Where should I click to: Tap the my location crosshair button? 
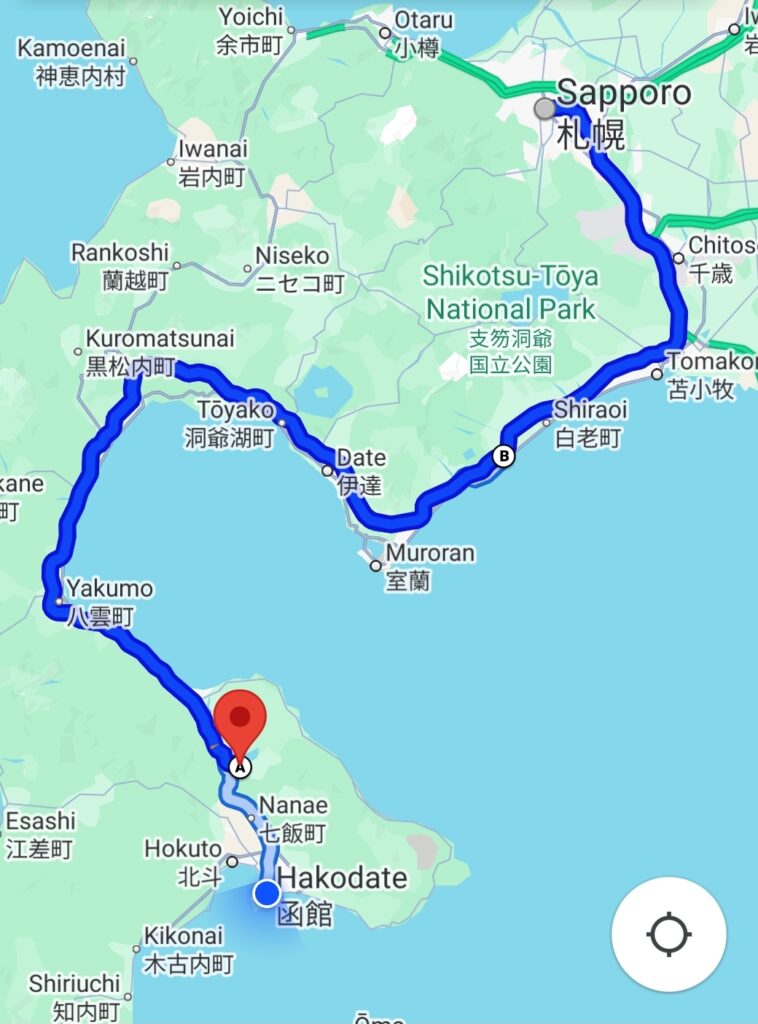click(669, 935)
